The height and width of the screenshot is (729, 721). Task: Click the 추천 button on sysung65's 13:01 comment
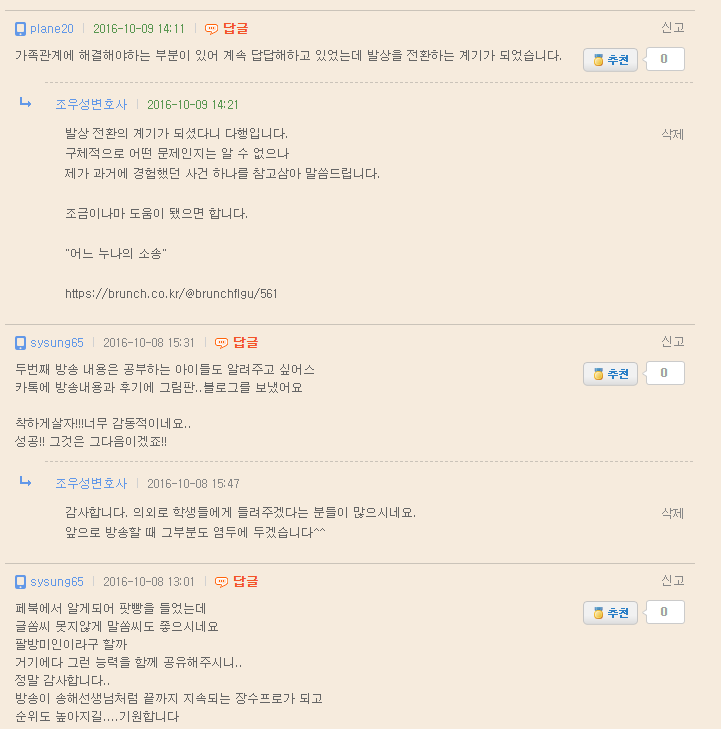[x=610, y=611]
